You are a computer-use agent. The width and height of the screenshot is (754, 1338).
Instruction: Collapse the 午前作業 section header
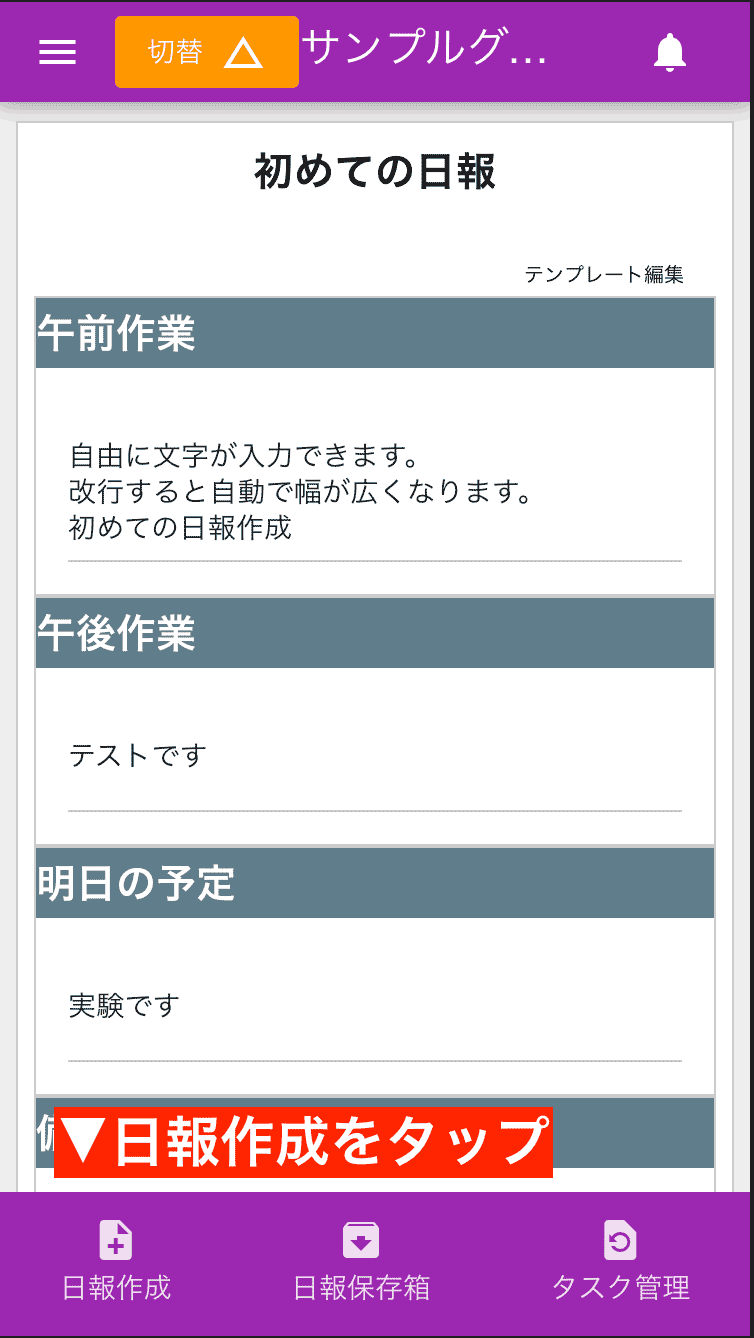point(375,334)
